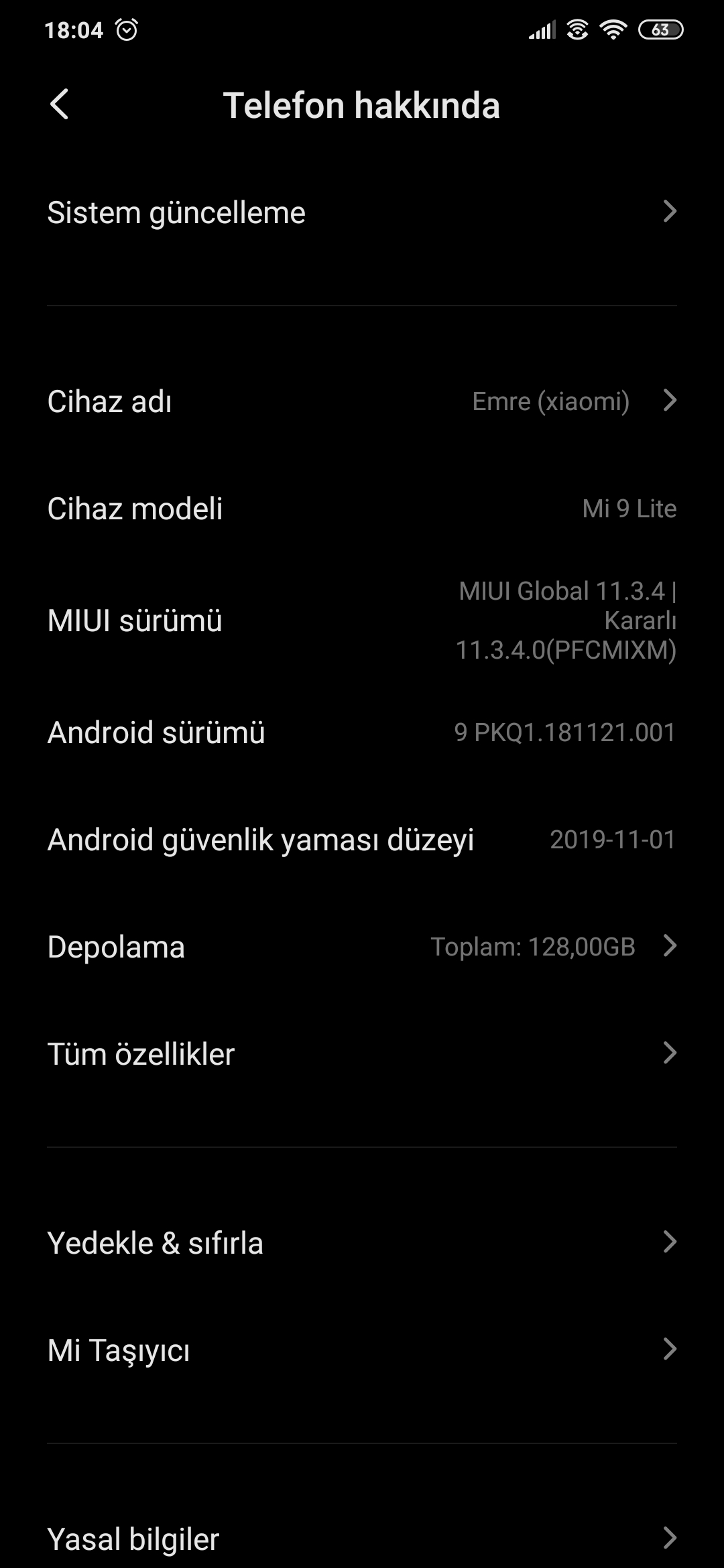Tap the MIUI sürümü row
Image resolution: width=724 pixels, height=1568 pixels.
(362, 620)
